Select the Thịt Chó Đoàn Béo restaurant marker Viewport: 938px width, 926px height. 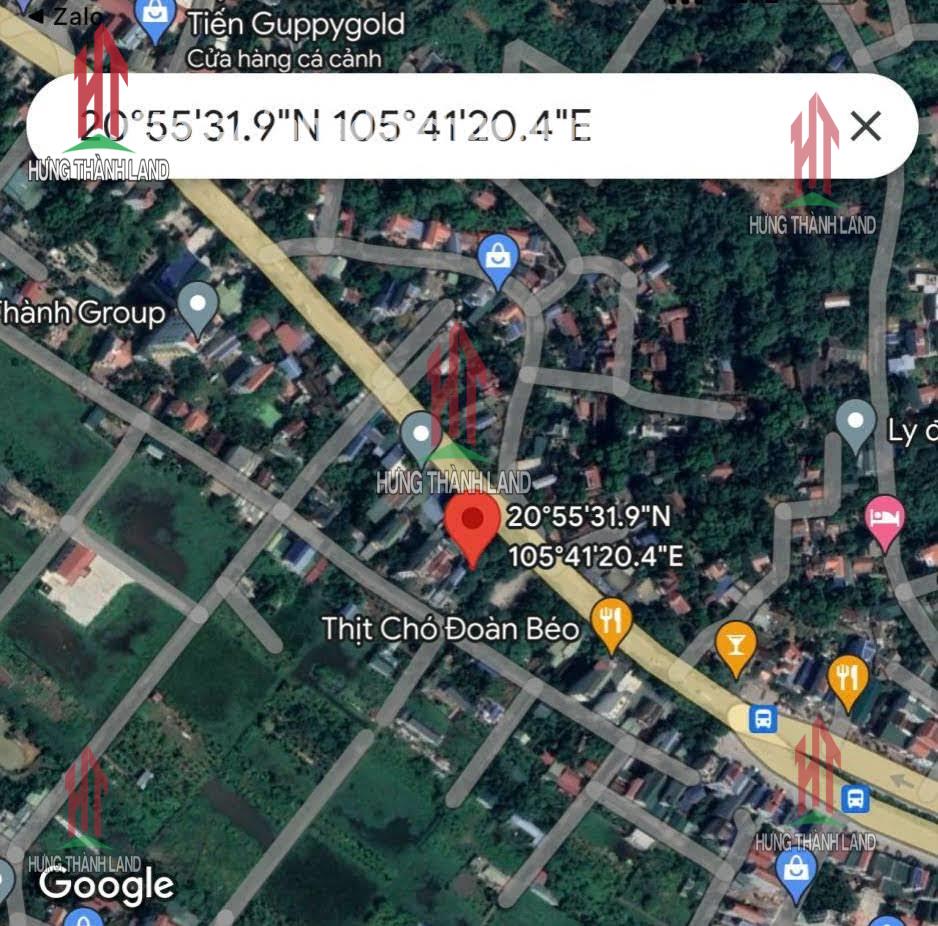coord(610,622)
